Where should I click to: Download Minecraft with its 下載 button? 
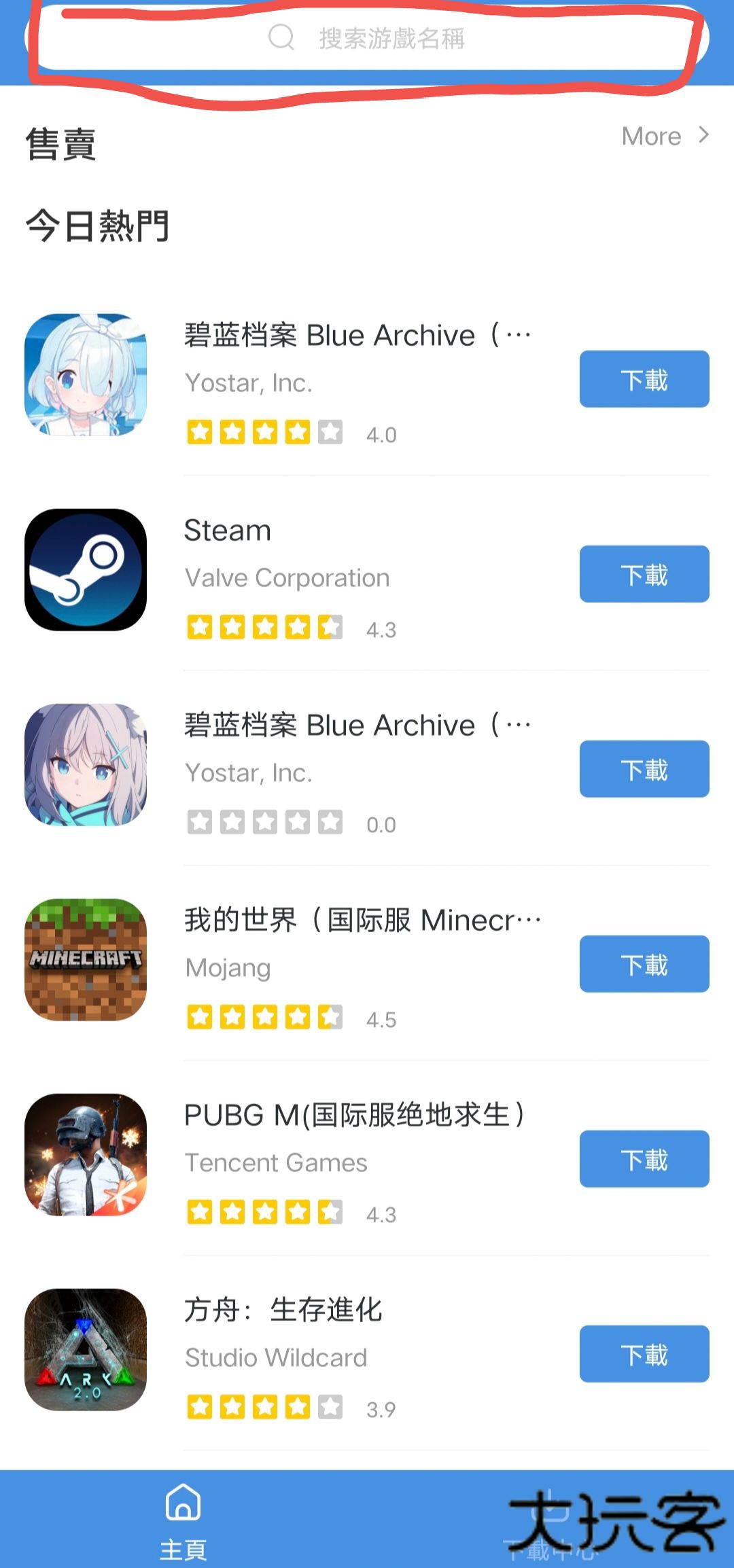(643, 964)
